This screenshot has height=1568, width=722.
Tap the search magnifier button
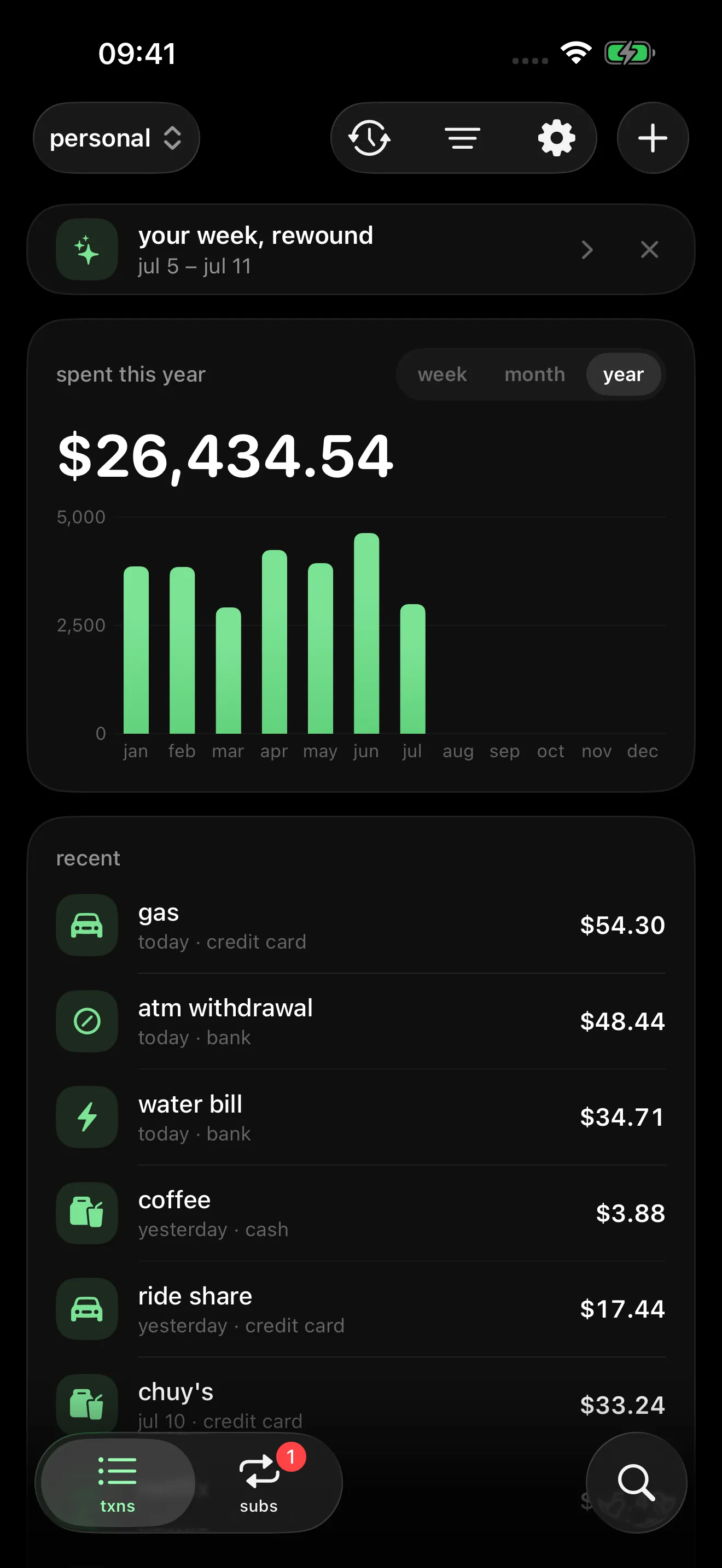pos(636,1483)
